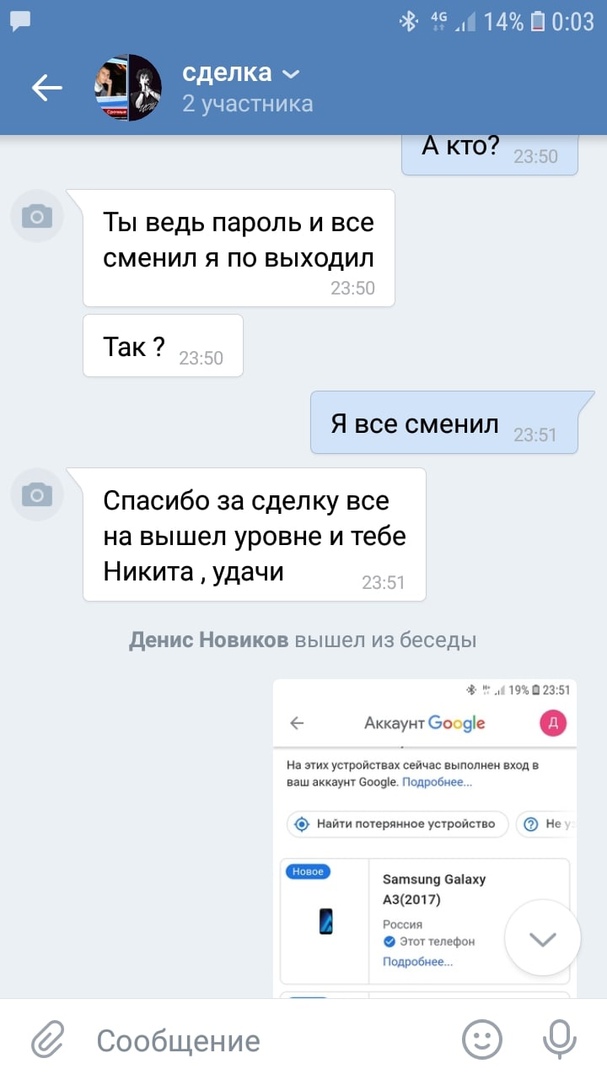Viewport: 607px width, 1080px height.
Task: Go back from the сделка chat
Action: (x=47, y=88)
